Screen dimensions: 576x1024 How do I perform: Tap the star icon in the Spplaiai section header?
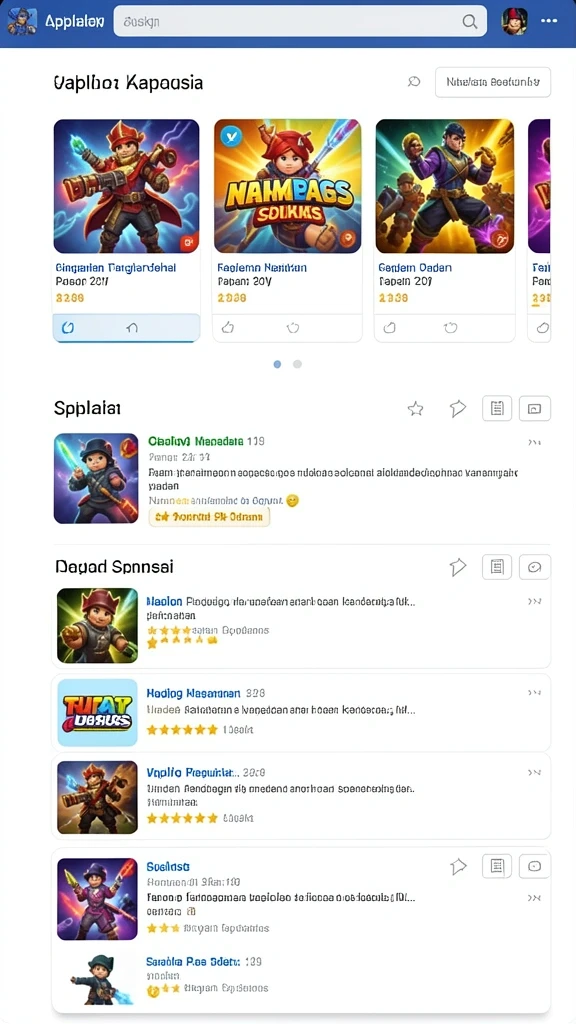(415, 409)
